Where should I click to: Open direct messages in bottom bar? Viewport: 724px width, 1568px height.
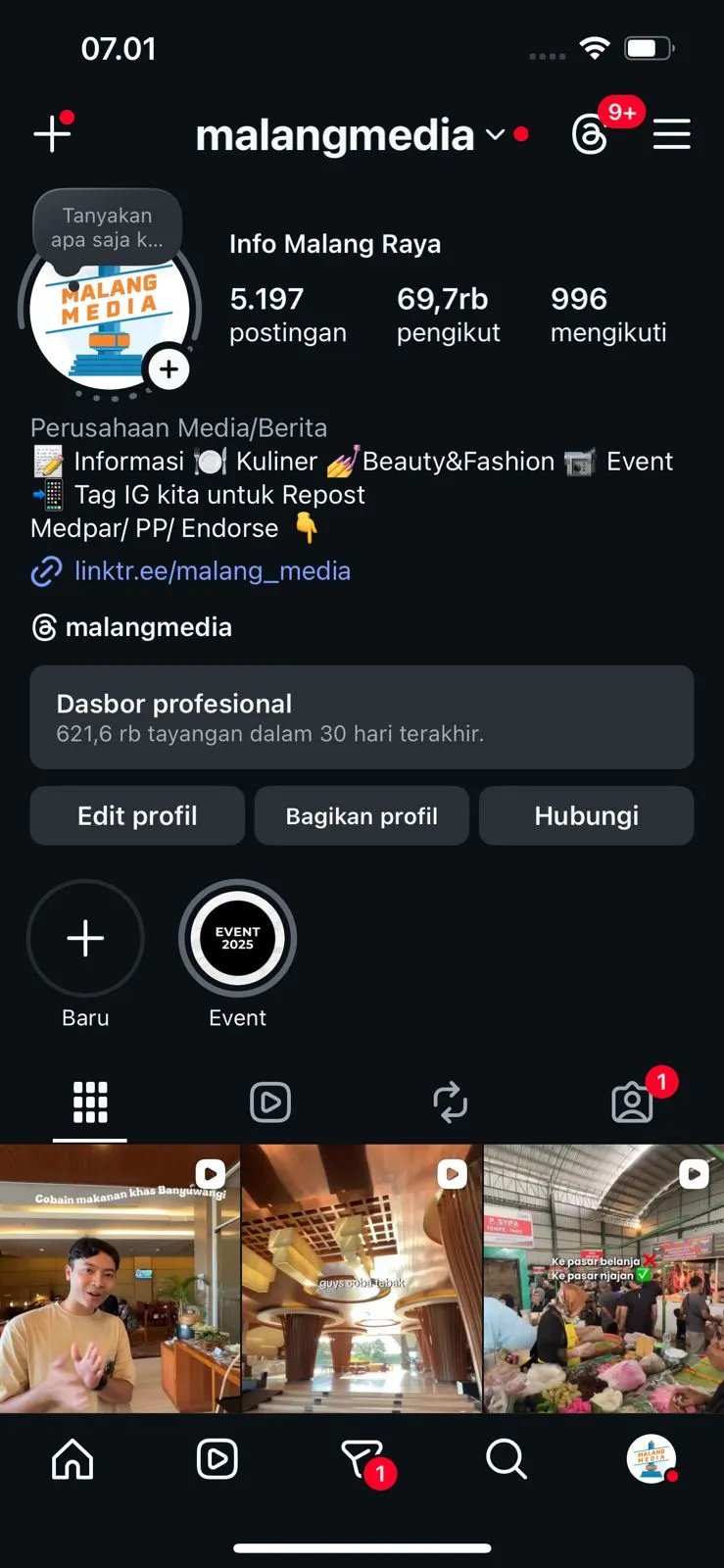pos(362,1459)
